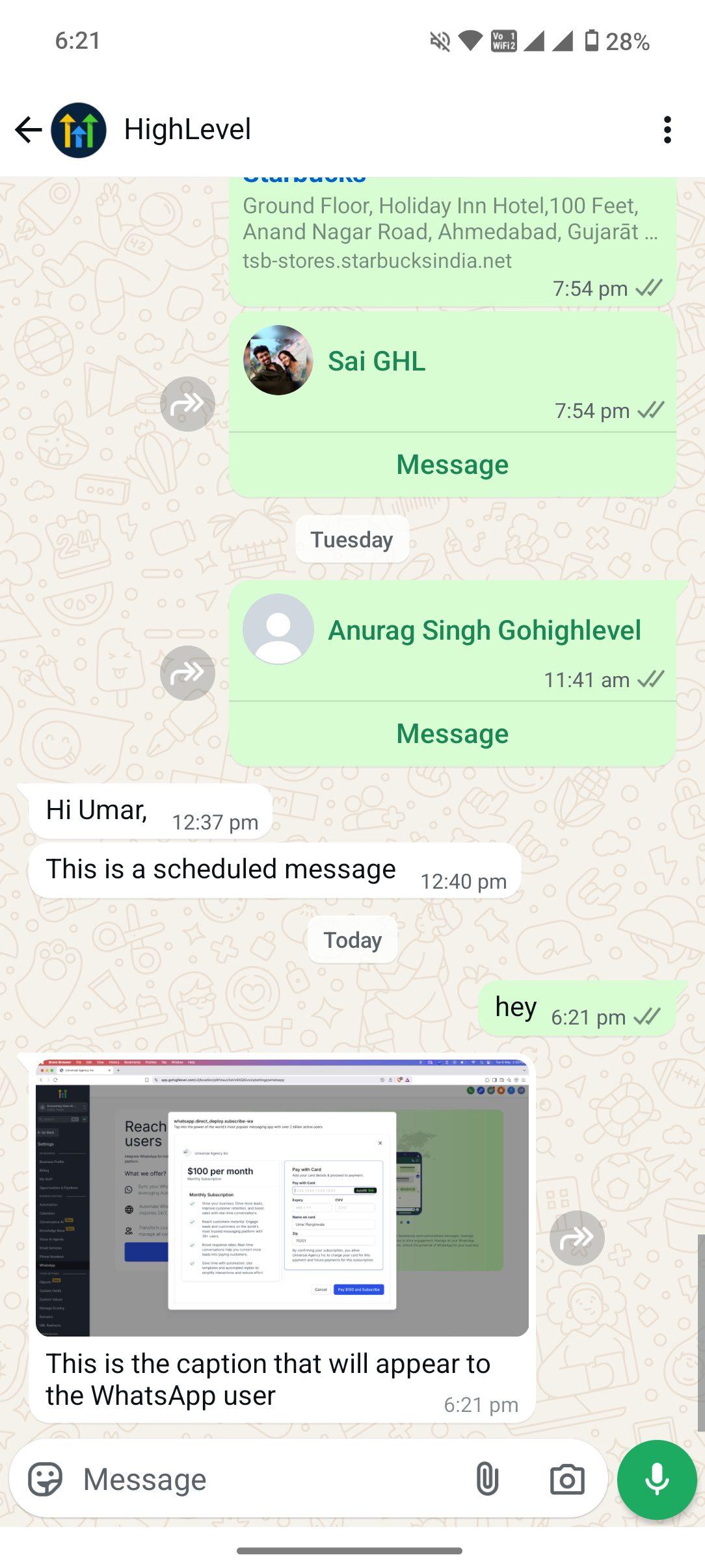Open the emoji and sticker picker
This screenshot has height=1568, width=705.
[45, 1479]
